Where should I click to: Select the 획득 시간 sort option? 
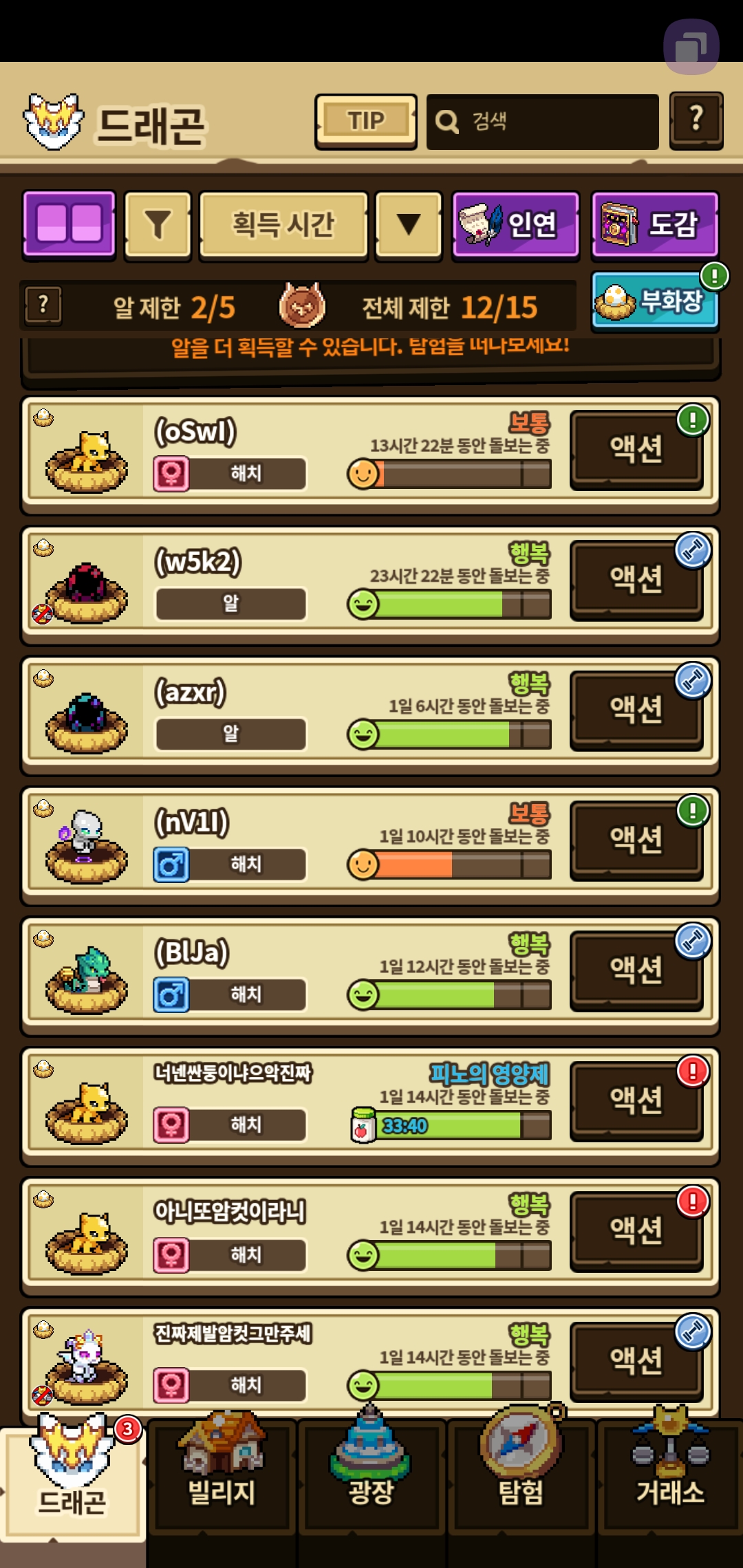pyautogui.click(x=283, y=225)
